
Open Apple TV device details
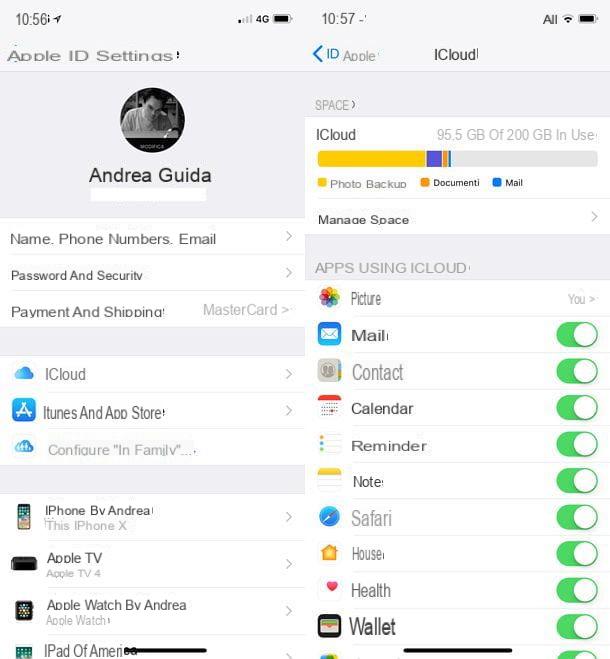150,564
